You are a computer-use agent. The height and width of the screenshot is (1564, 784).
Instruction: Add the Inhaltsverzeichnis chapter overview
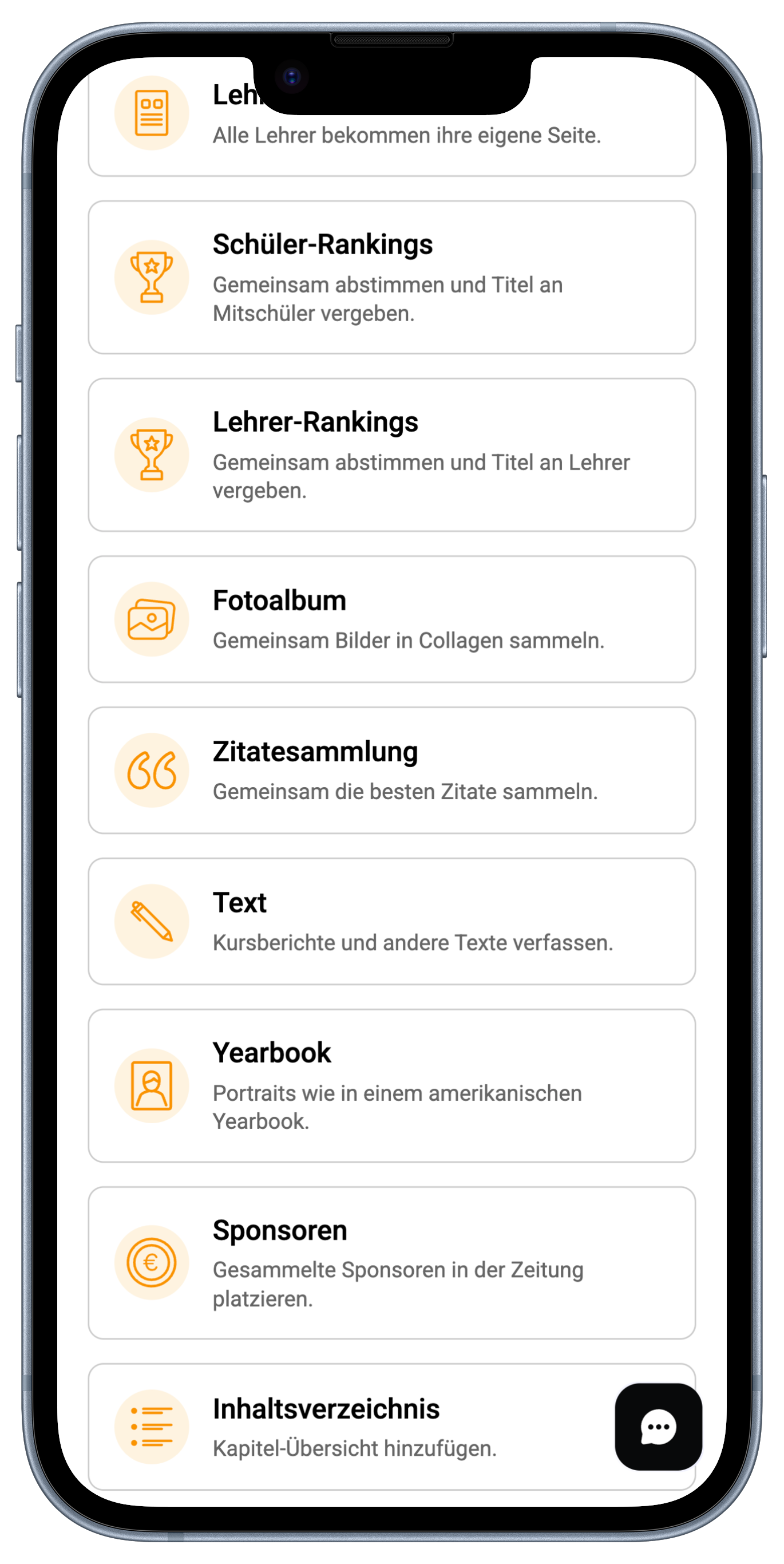point(352,1427)
